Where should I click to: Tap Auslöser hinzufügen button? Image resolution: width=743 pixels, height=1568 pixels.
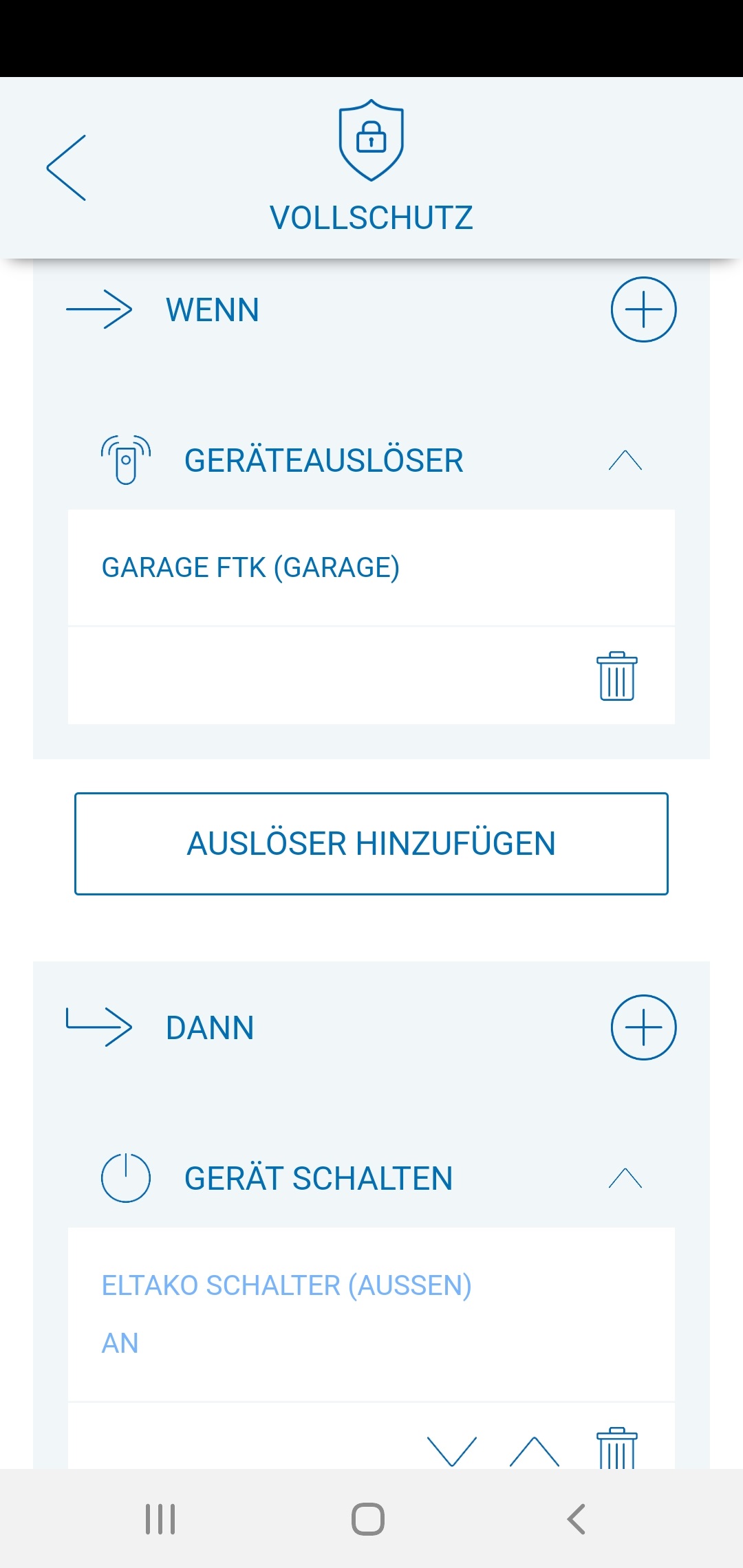point(371,844)
